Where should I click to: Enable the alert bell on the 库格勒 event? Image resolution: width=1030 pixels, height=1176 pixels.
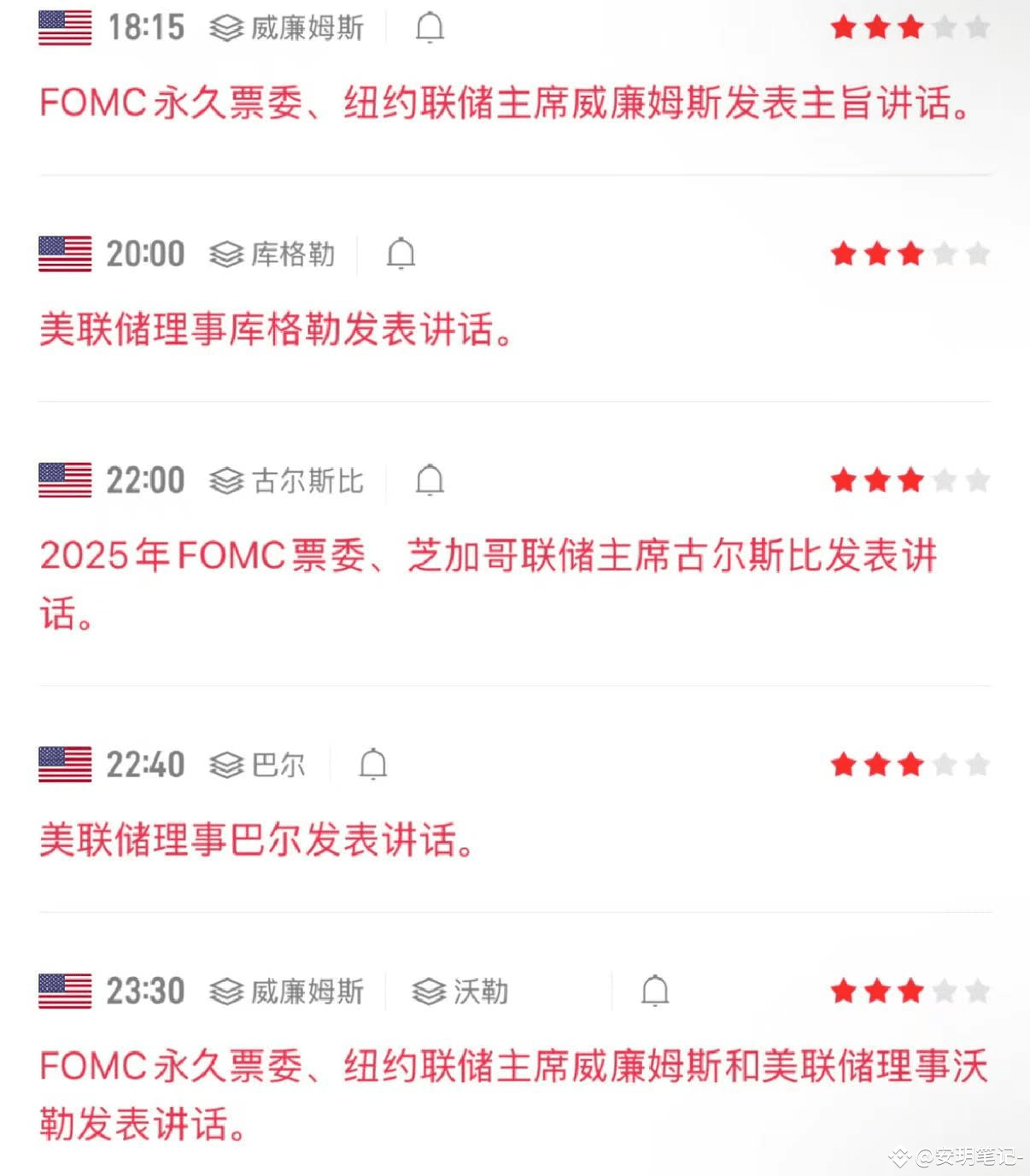[x=401, y=254]
